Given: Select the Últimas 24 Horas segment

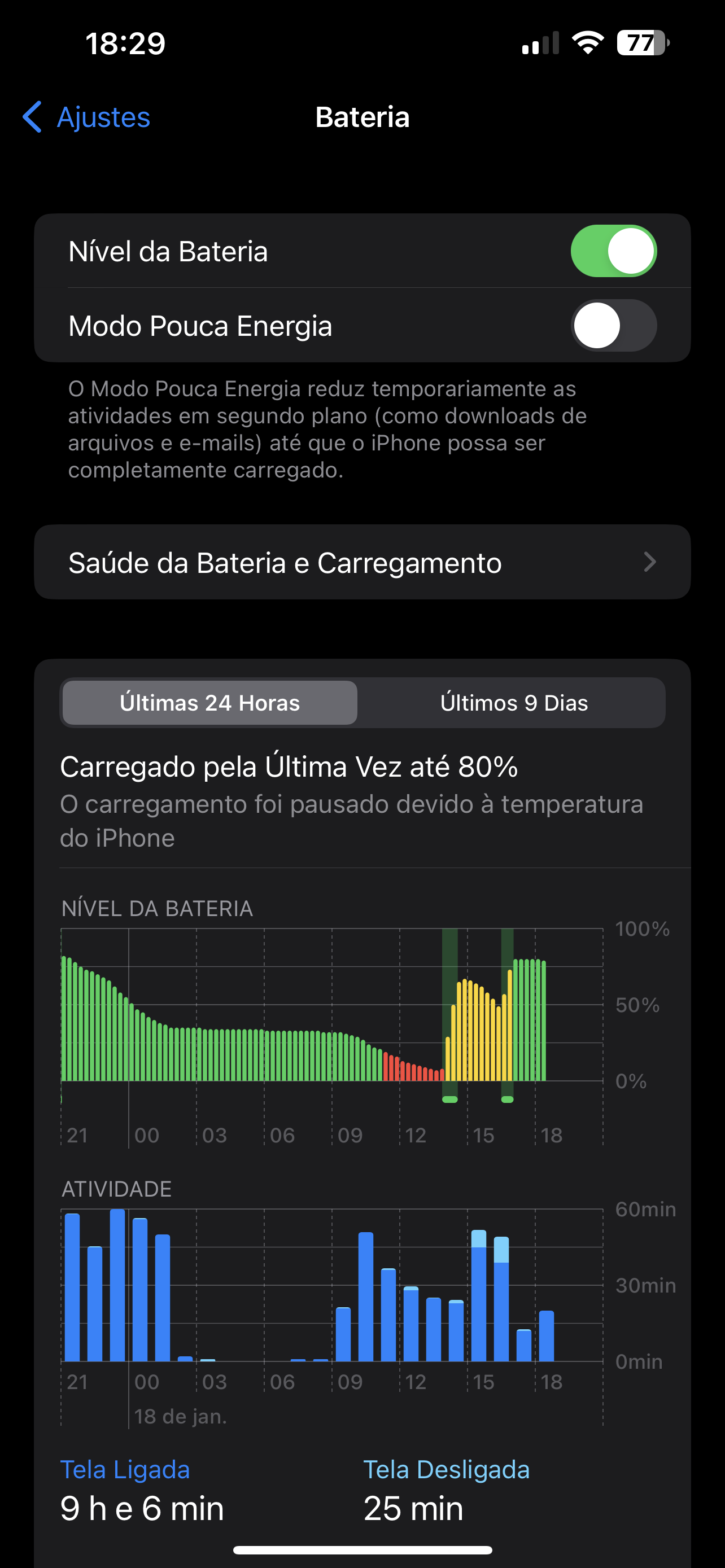Looking at the screenshot, I should click(210, 703).
